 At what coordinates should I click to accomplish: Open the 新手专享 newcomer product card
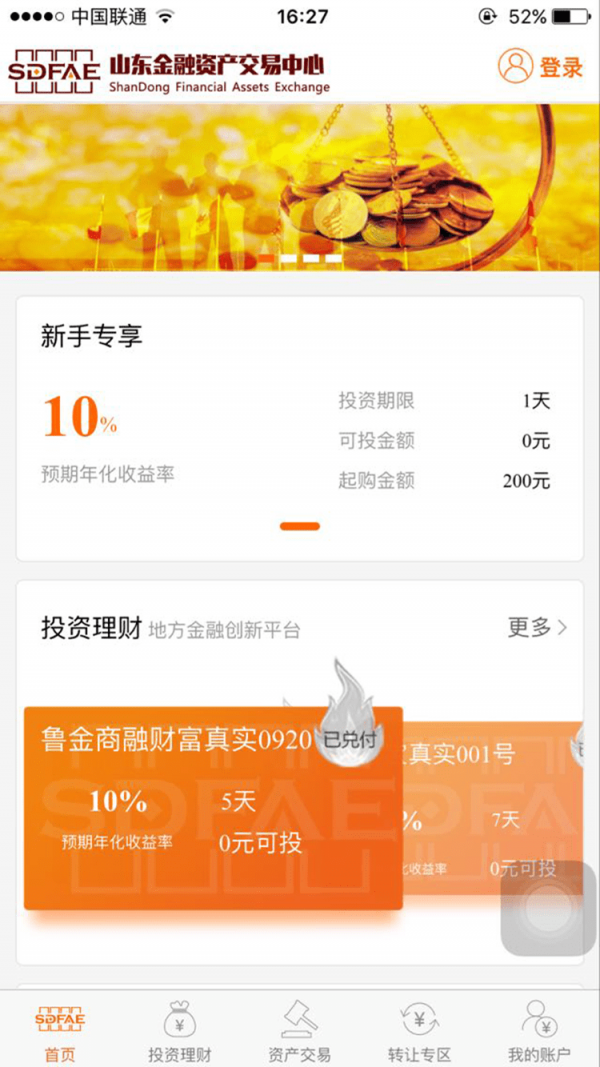300,428
